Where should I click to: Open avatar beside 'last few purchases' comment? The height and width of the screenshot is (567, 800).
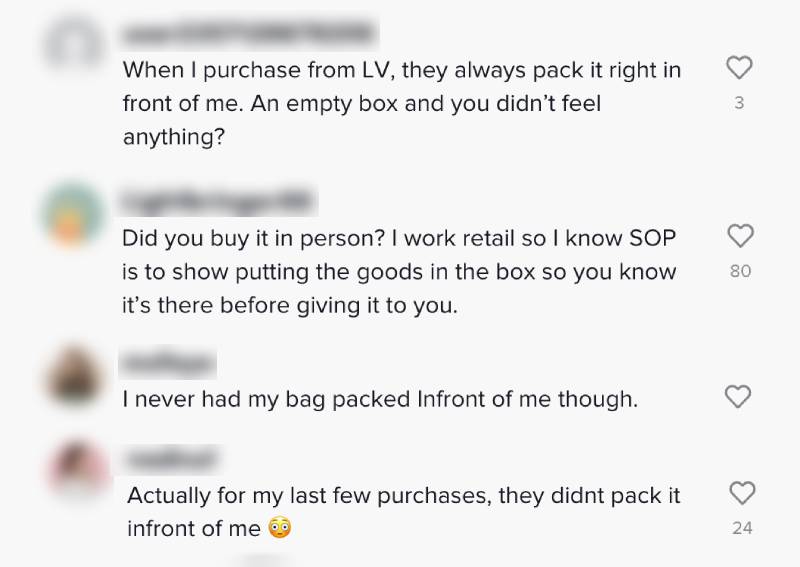coord(78,469)
